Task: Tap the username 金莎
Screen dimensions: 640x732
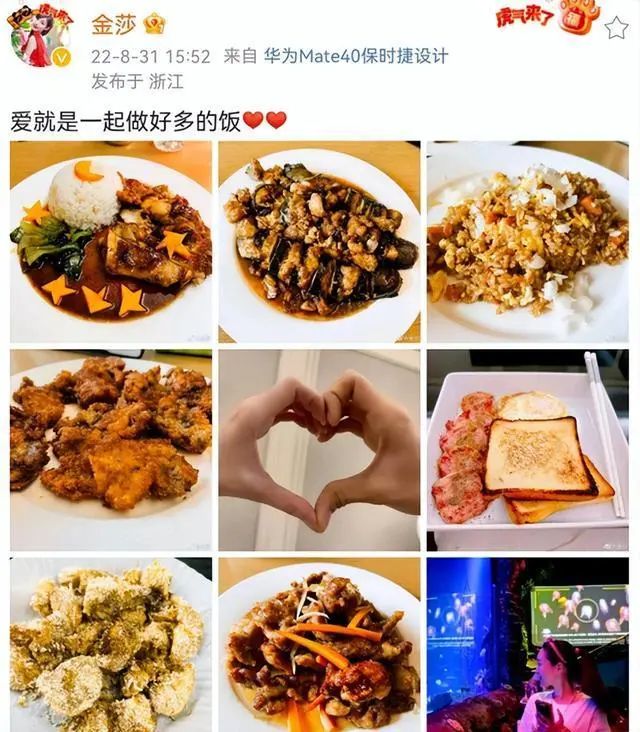Action: 114,25
